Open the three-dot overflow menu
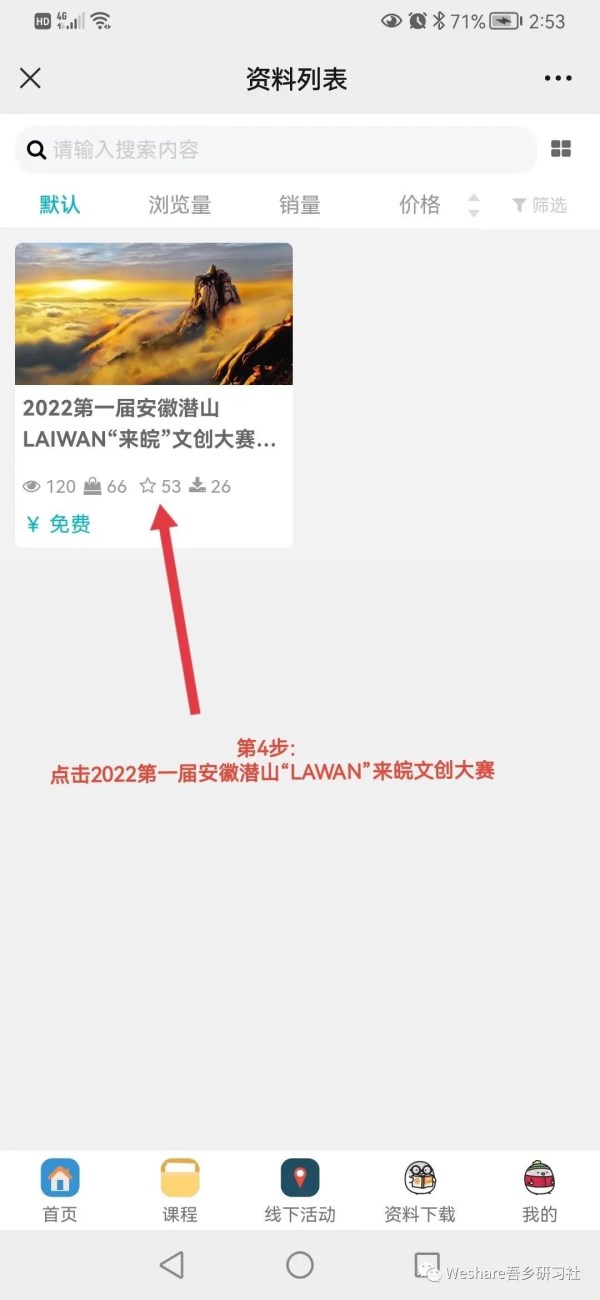 (x=558, y=78)
